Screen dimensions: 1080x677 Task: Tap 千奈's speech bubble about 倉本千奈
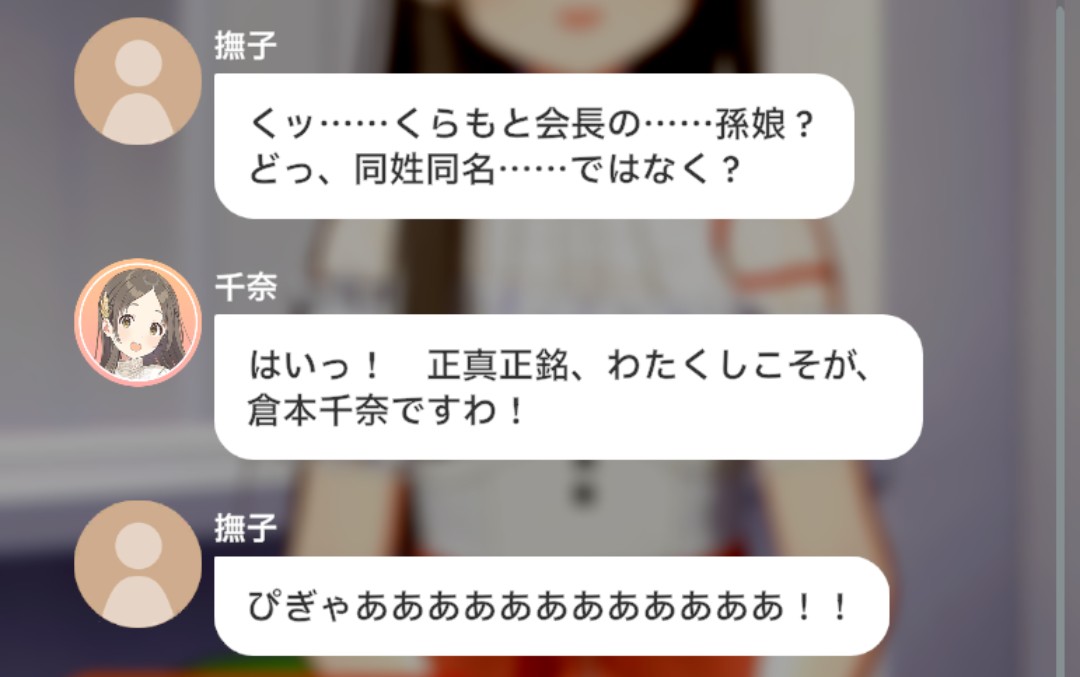click(567, 387)
